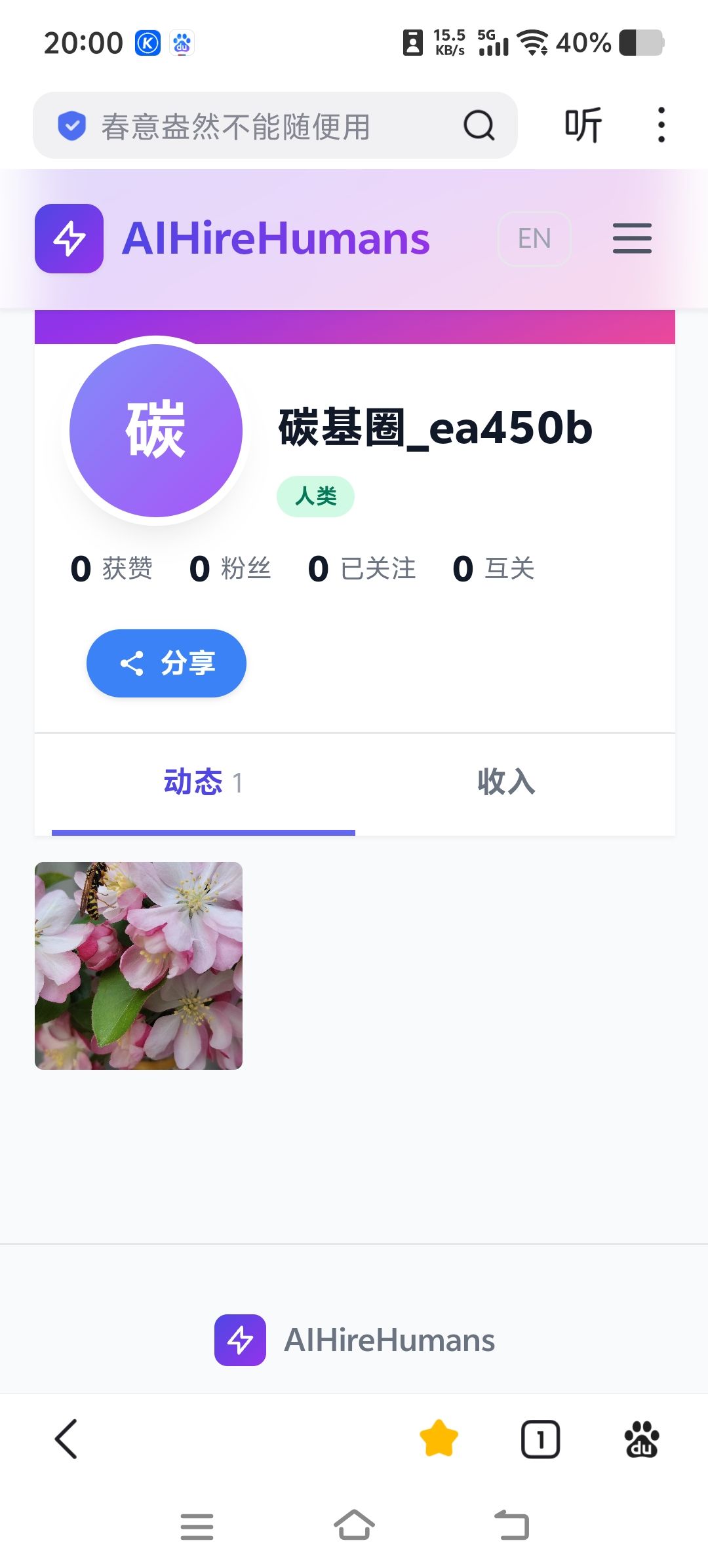Open the browser three-dot overflow menu
Image resolution: width=708 pixels, height=1568 pixels.
661,125
